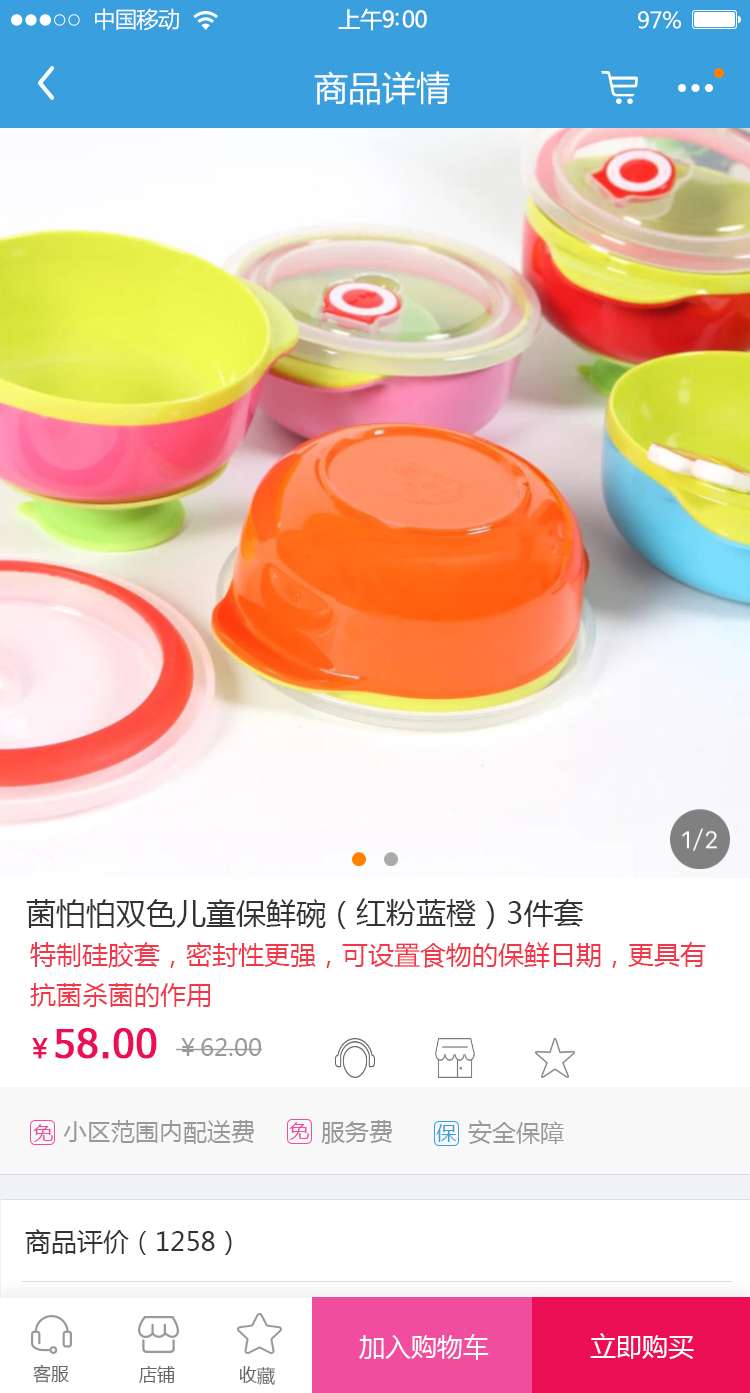Image resolution: width=750 pixels, height=1393 pixels.
Task: Open 店铺 in the bottom bar
Action: click(x=157, y=1346)
